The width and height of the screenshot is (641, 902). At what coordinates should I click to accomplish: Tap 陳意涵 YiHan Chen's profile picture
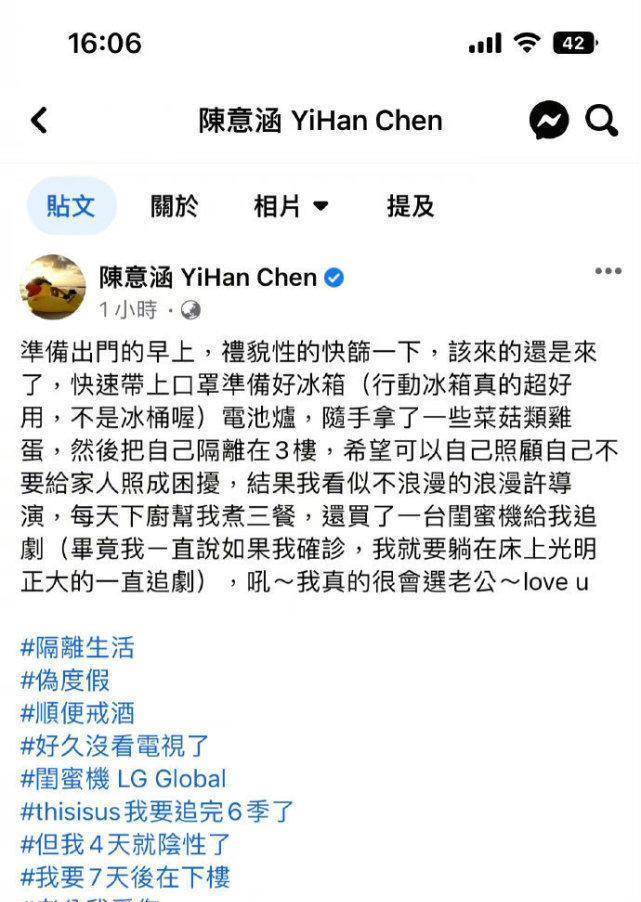pos(53,287)
